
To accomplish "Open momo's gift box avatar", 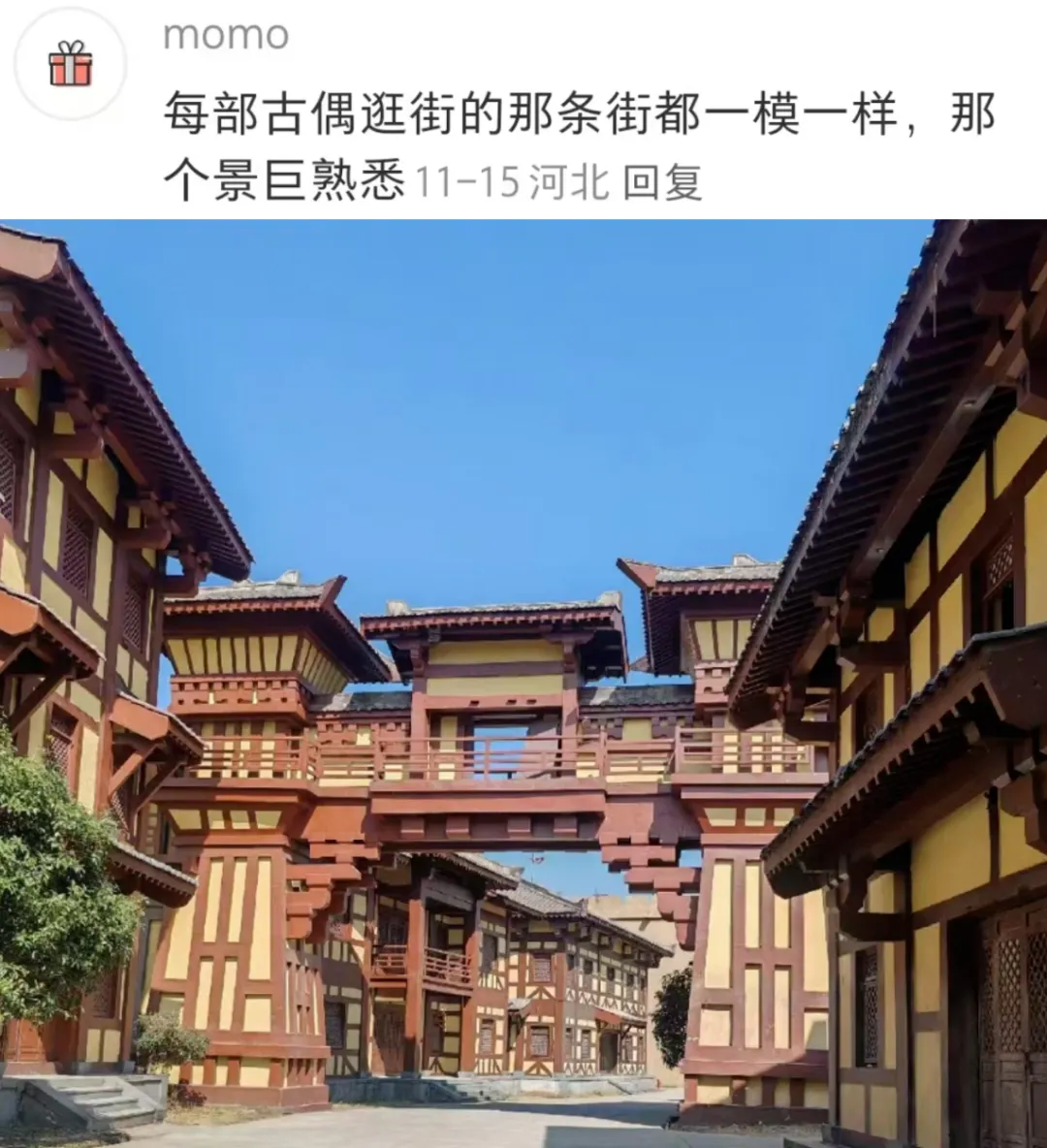I will coord(71,64).
